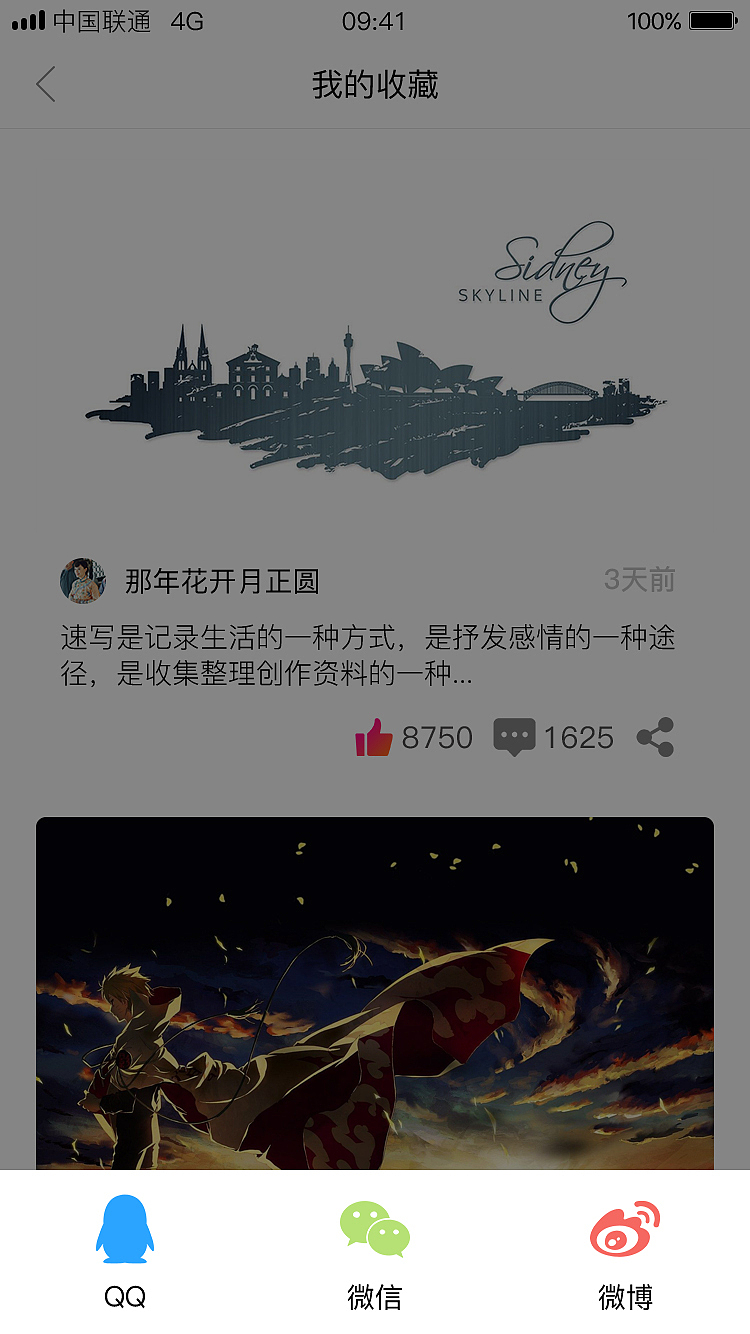Open comments on 那年花开月正圆's post
The width and height of the screenshot is (750, 1334).
514,738
